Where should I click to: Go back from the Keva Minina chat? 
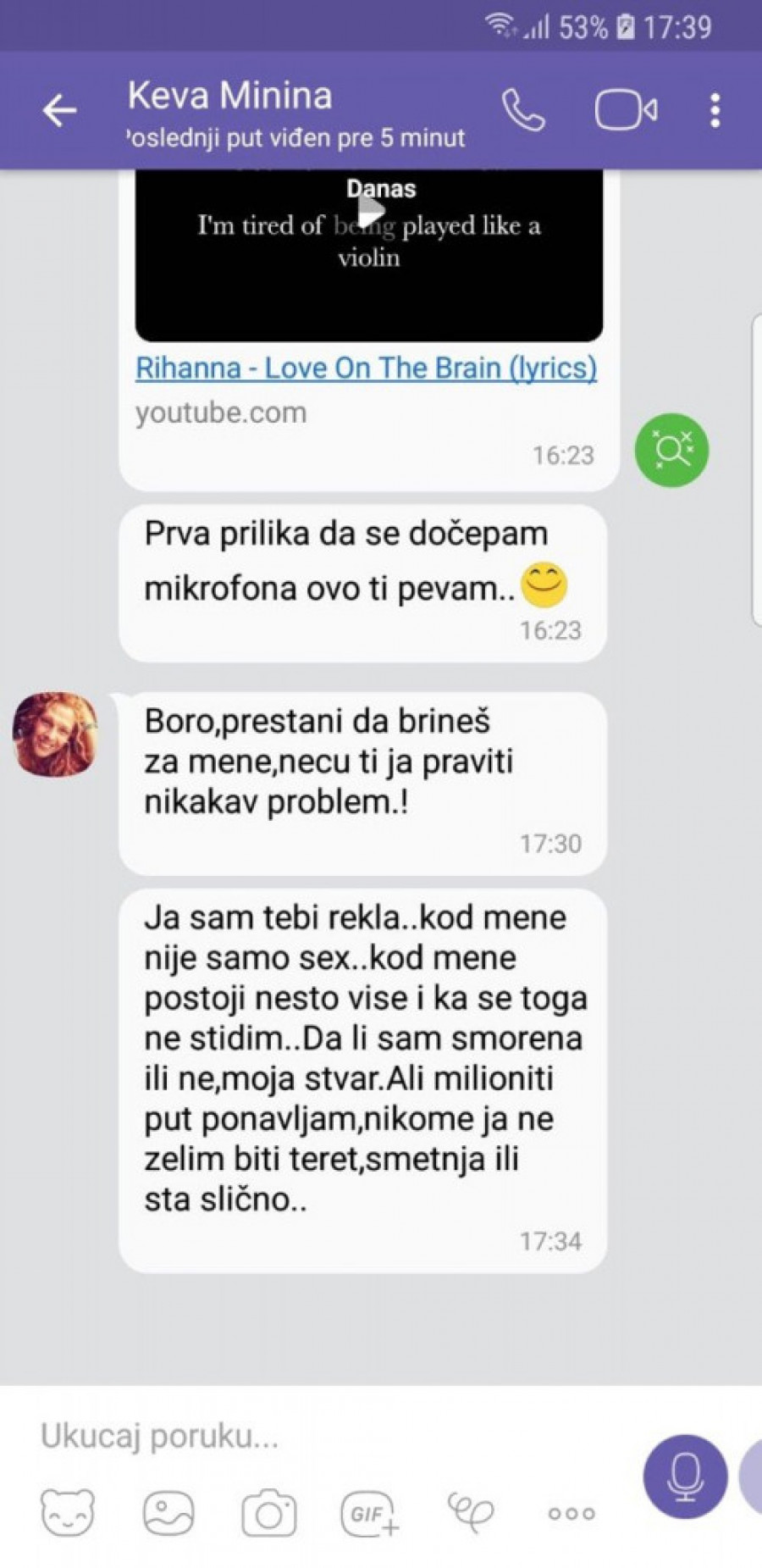[59, 111]
